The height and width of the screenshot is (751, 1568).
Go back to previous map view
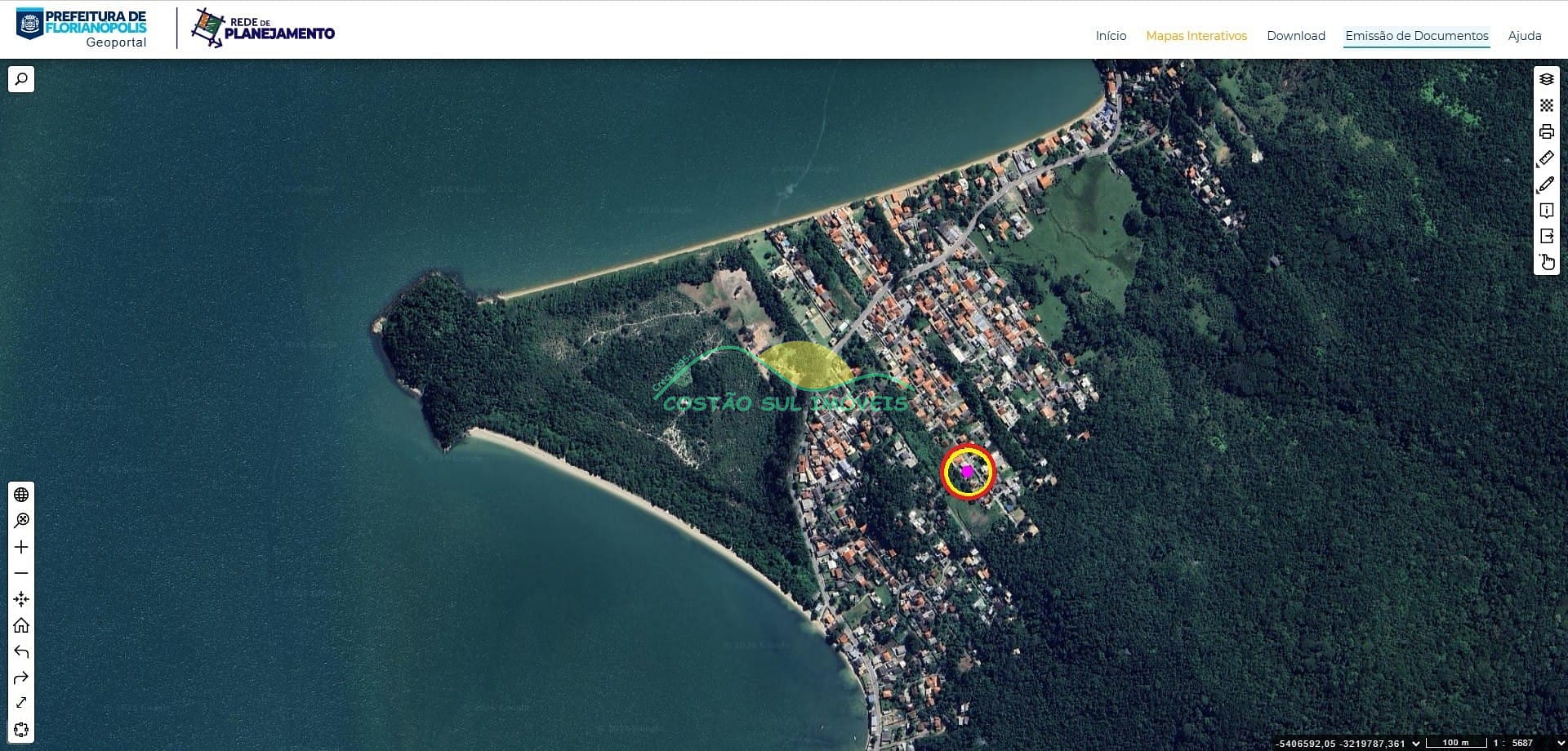coord(21,651)
